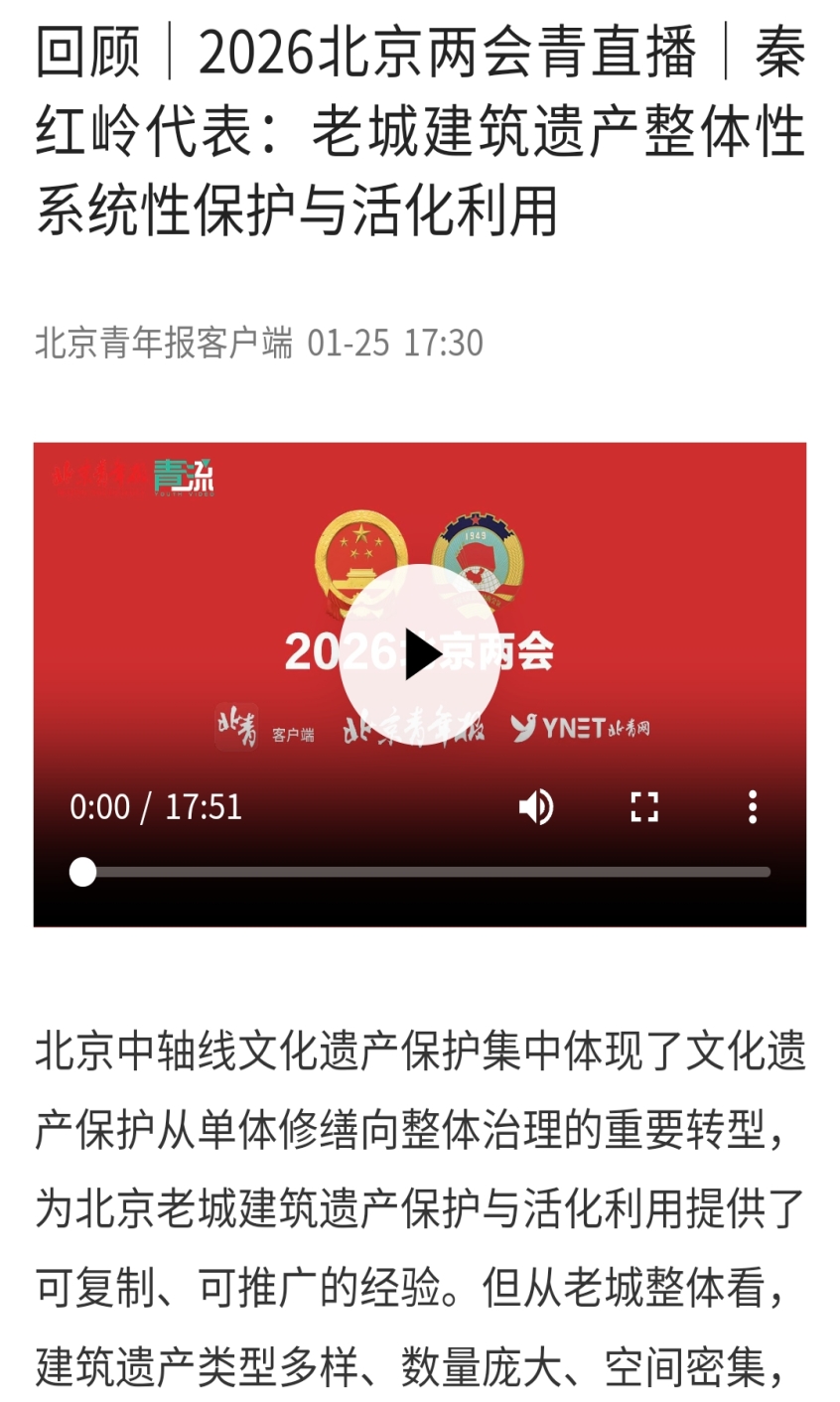Open the video overflow menu

pos(753,807)
